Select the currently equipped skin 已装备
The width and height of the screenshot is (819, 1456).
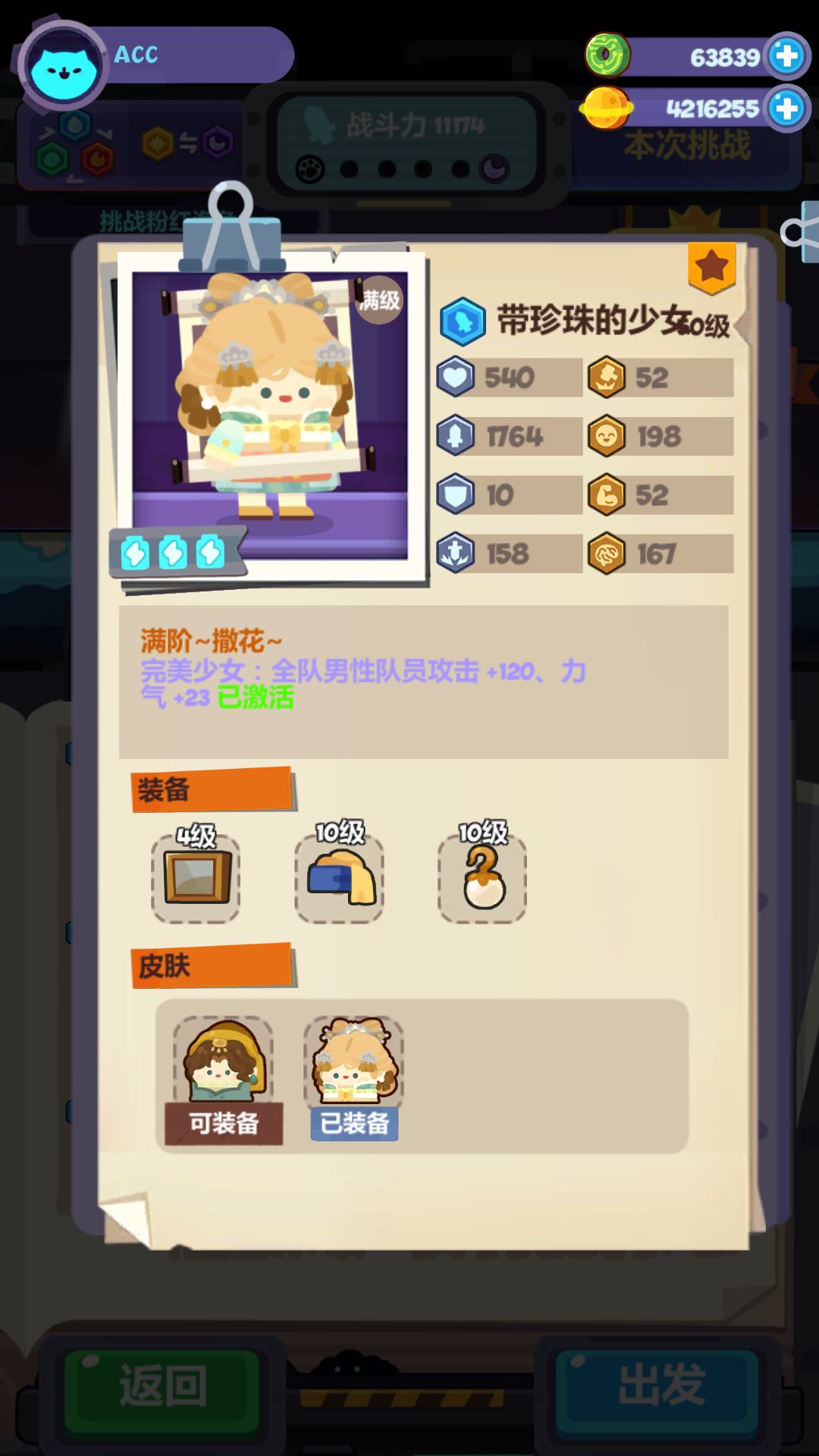point(354,1078)
